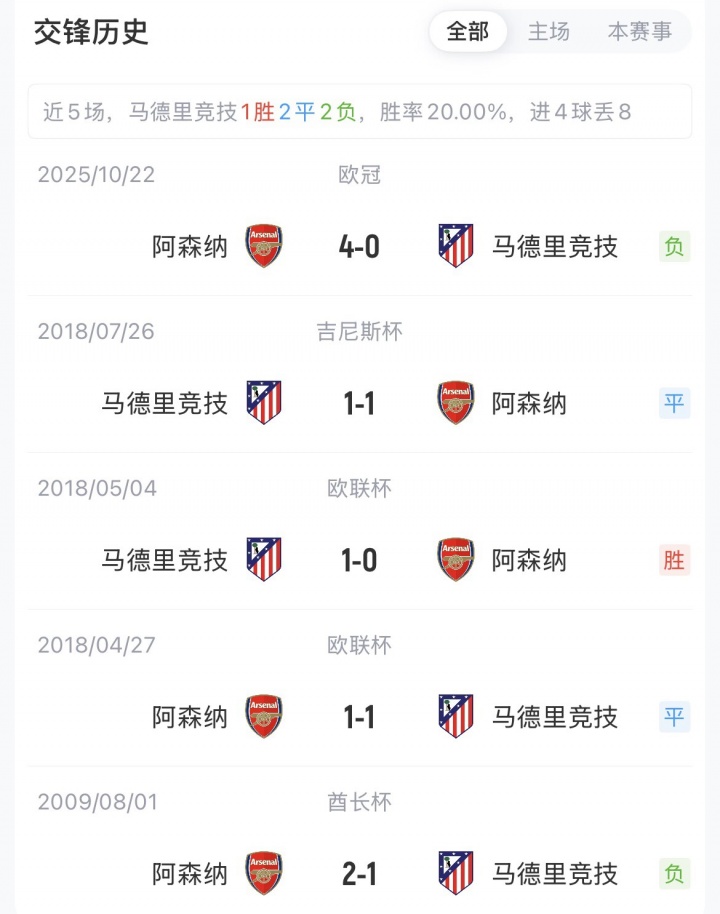
Task: View the 2018/04/27 欧联杯 match details
Action: 359,717
